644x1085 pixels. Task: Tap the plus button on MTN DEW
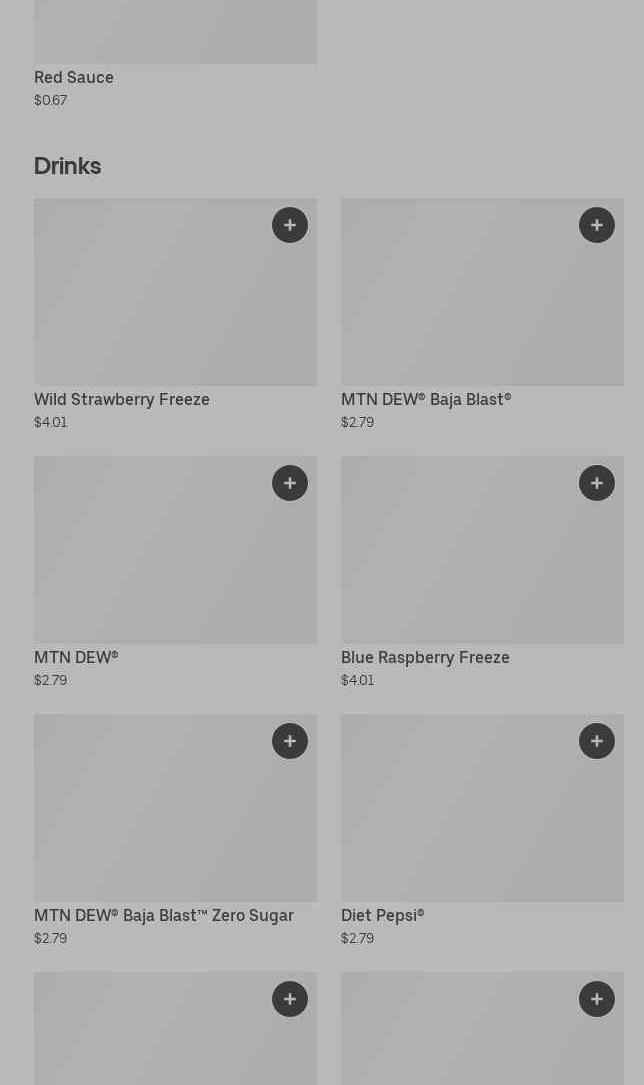coord(290,483)
